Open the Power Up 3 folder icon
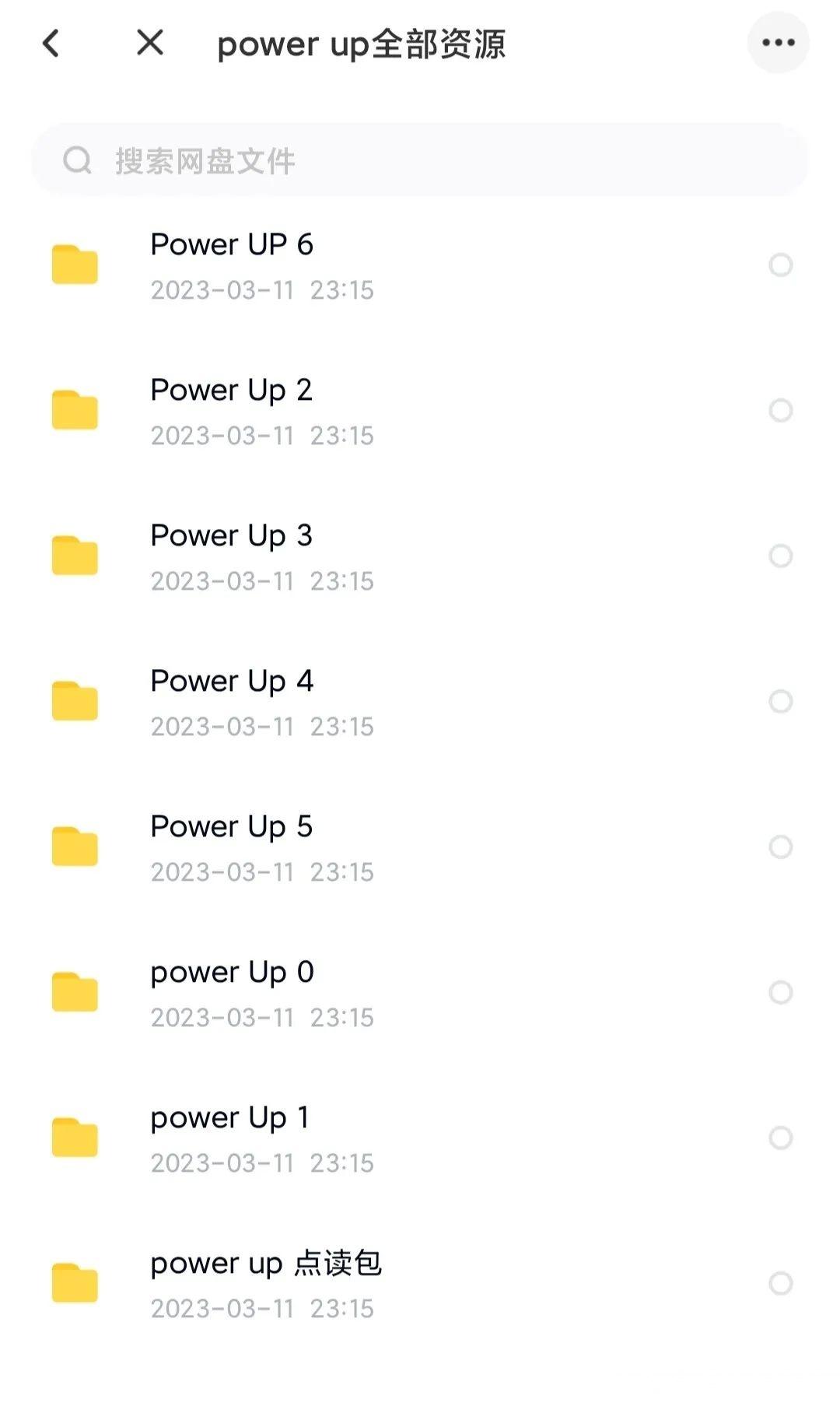The width and height of the screenshot is (840, 1413). tap(74, 556)
